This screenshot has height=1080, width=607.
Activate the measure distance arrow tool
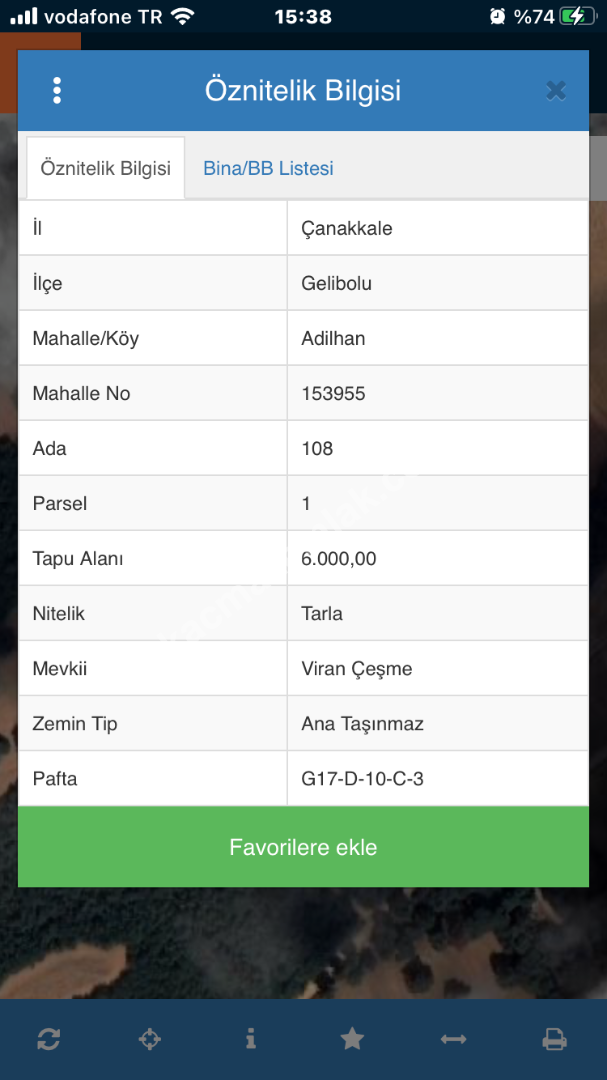click(453, 1039)
